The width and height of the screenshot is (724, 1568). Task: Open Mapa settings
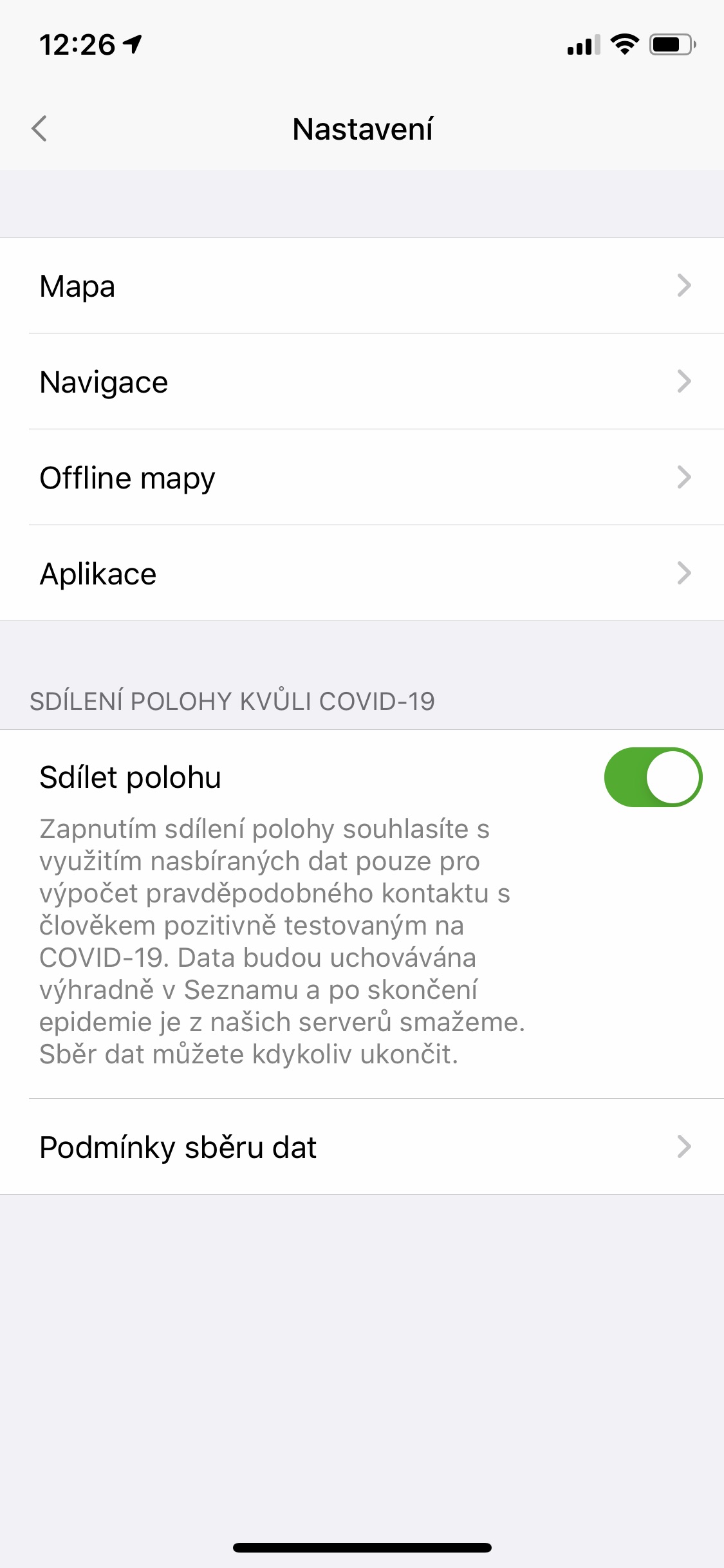click(x=362, y=286)
